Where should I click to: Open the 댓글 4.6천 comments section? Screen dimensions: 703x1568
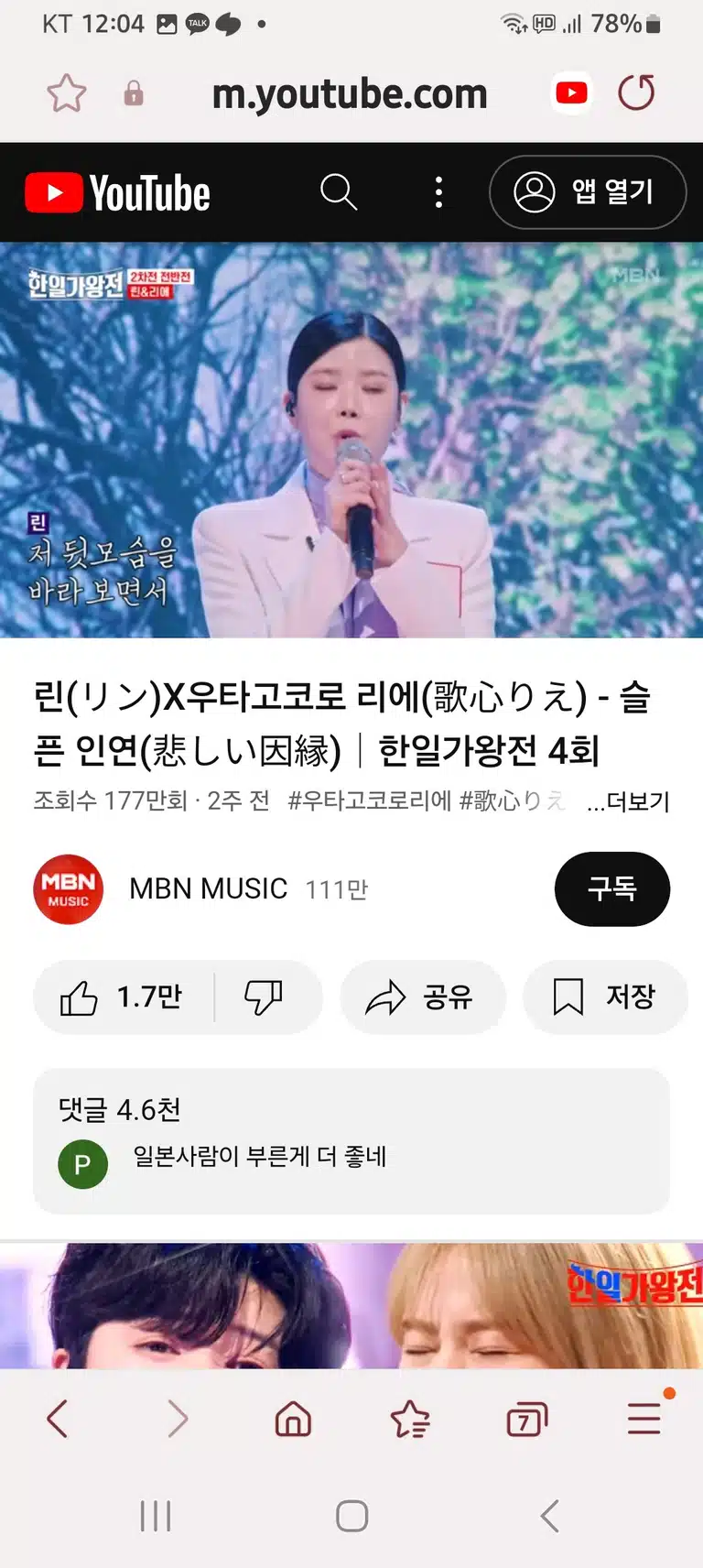[x=351, y=1141]
